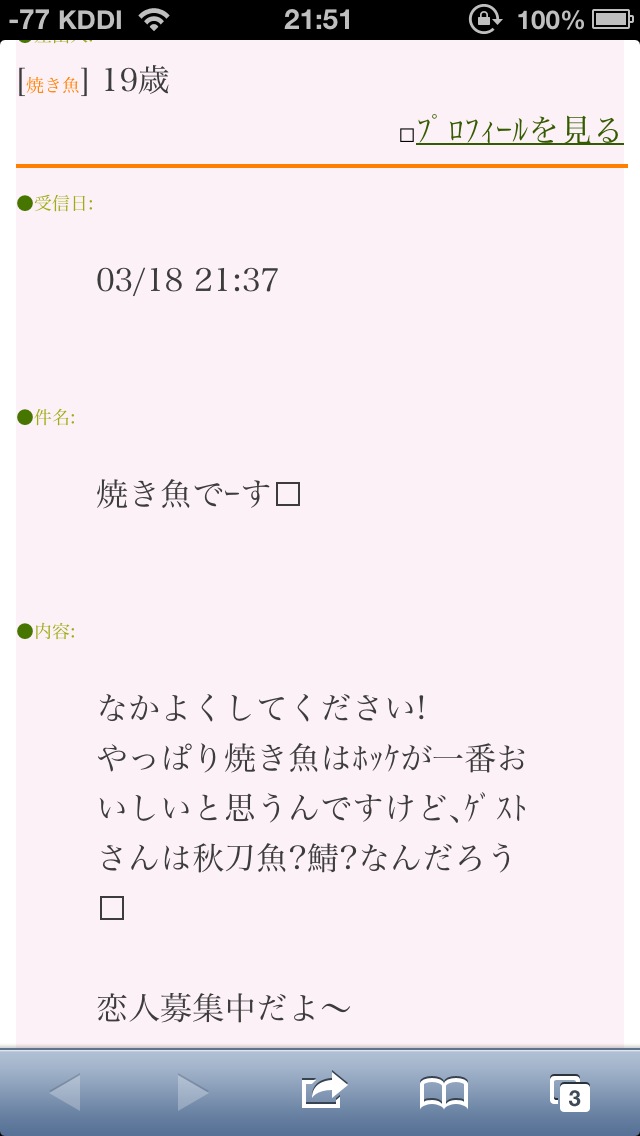
Task: Go forward with the right arrow
Action: pyautogui.click(x=192, y=1092)
